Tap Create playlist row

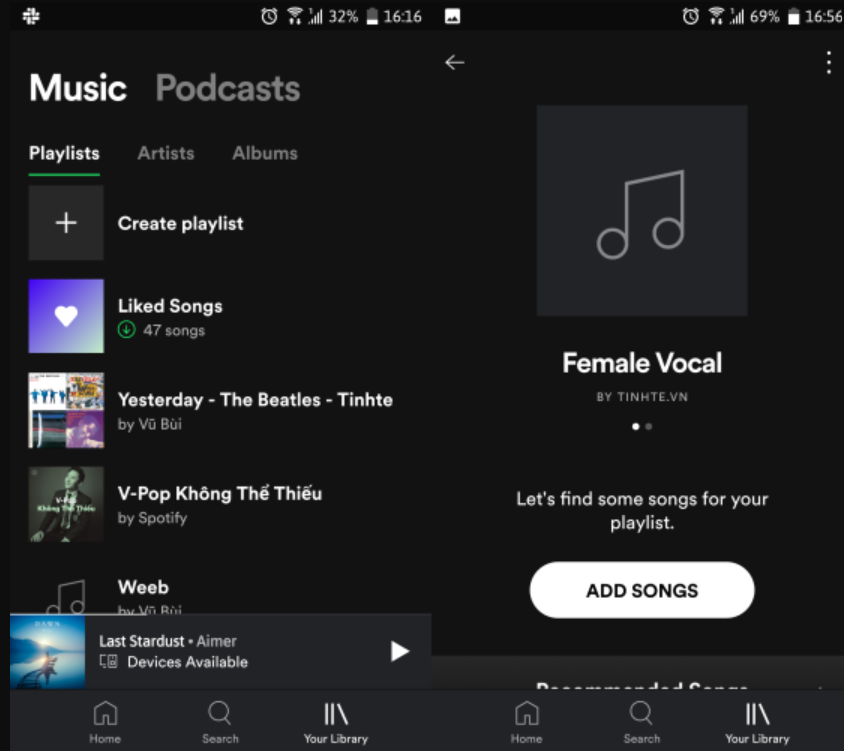click(180, 223)
